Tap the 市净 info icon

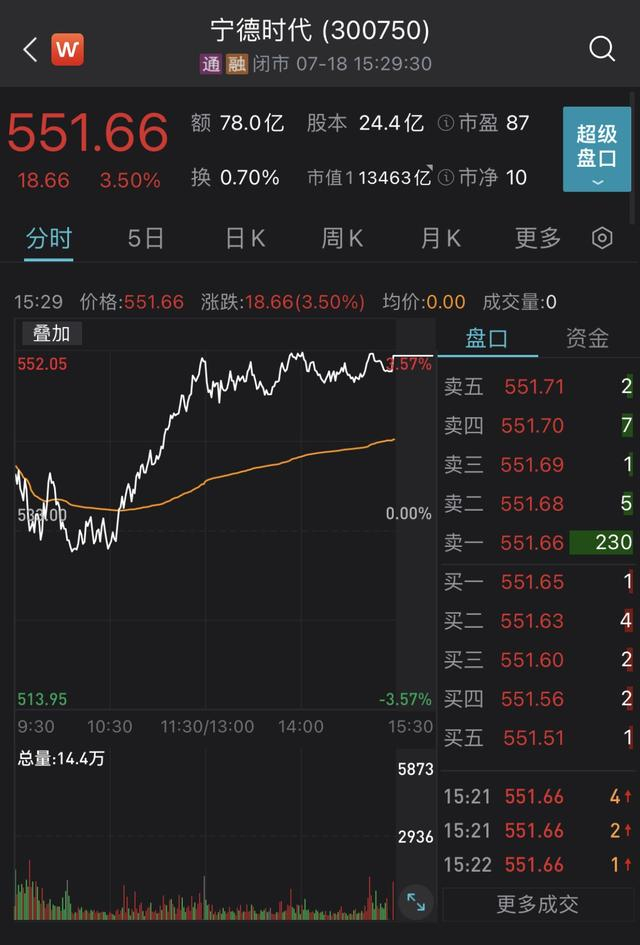point(446,178)
